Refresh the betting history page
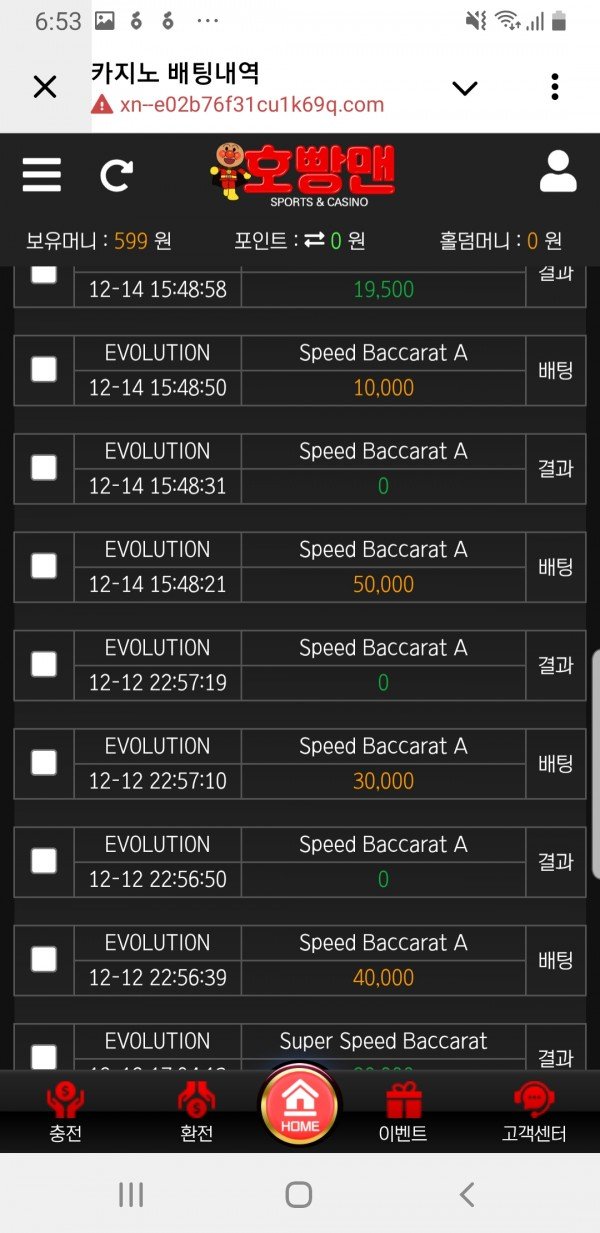600x1233 pixels. coord(116,176)
